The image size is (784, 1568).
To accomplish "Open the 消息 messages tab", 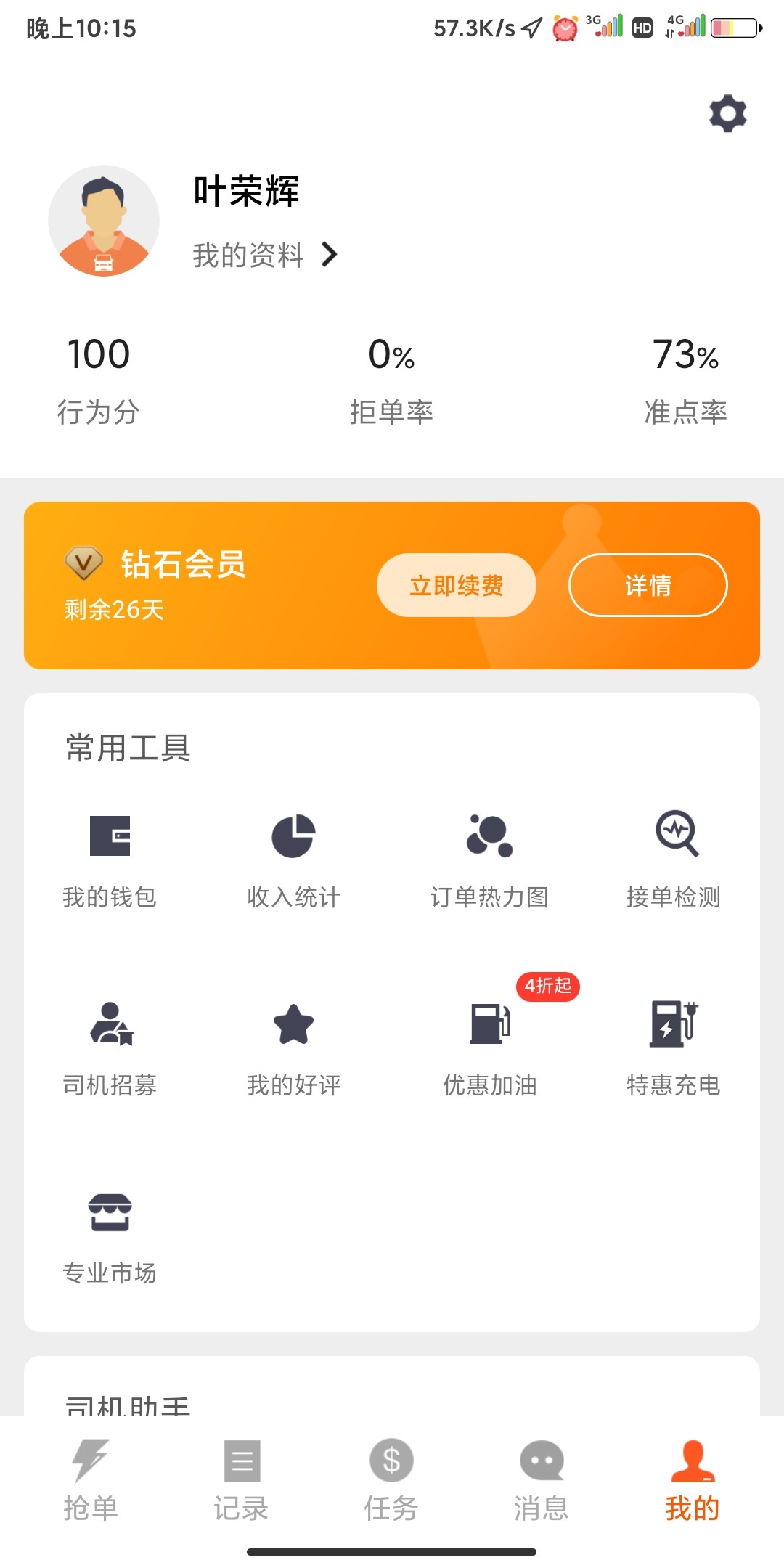I will [542, 1481].
